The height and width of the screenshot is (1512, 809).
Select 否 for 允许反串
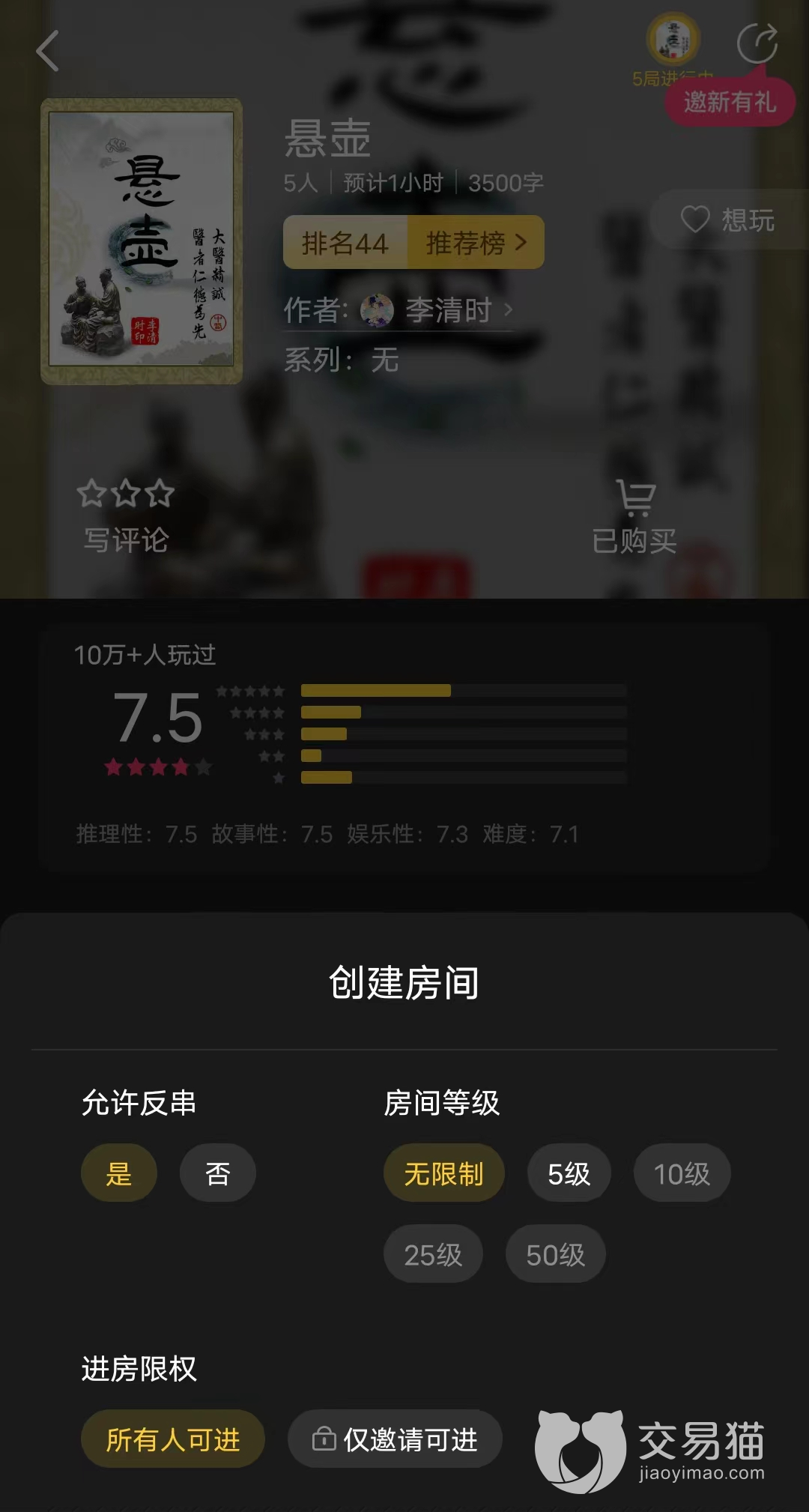[x=217, y=1173]
